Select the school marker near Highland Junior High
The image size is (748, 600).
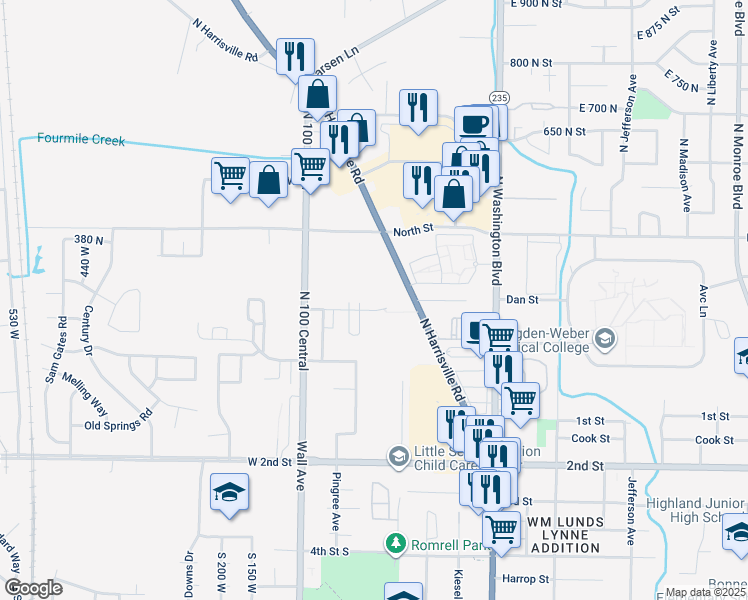point(738,530)
